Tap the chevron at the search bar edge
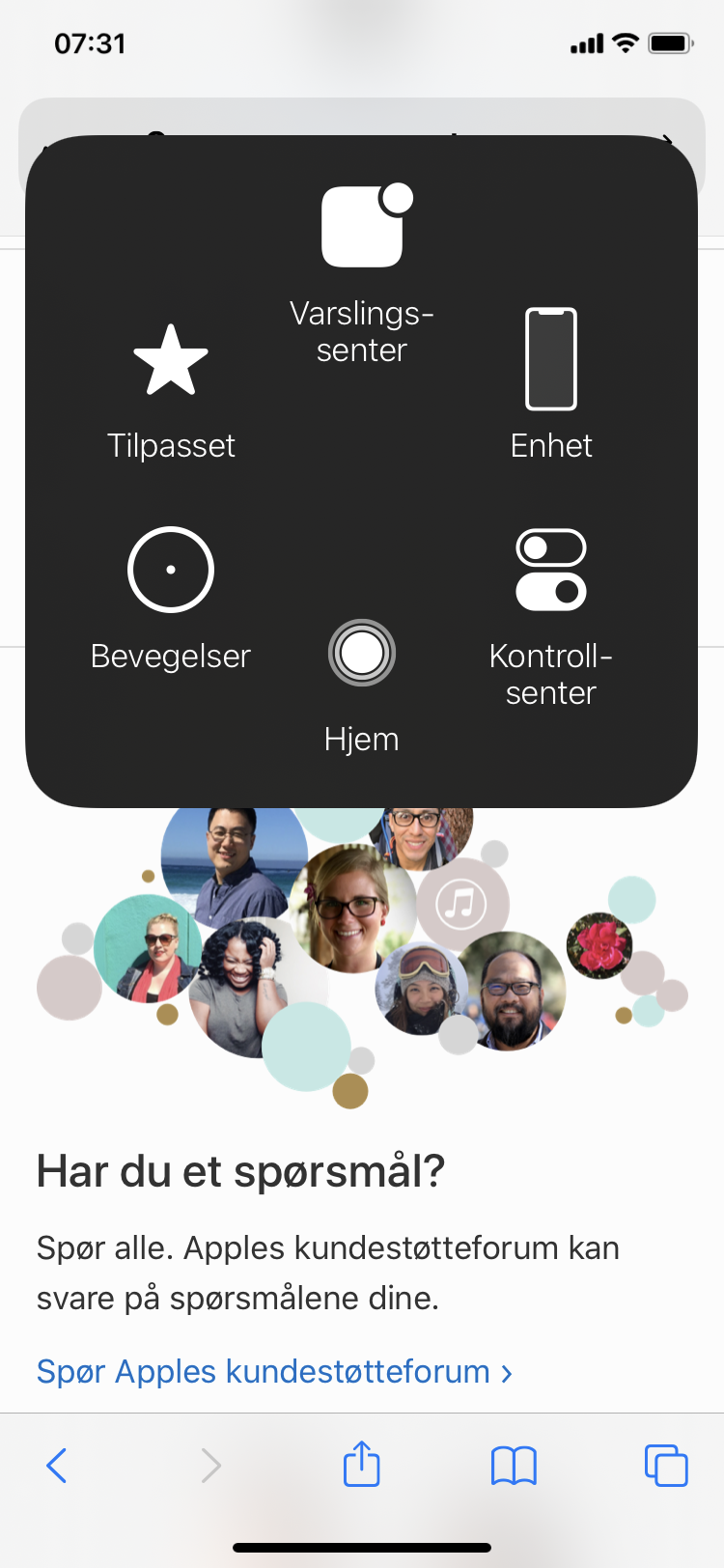The height and width of the screenshot is (1568, 724). point(666,140)
